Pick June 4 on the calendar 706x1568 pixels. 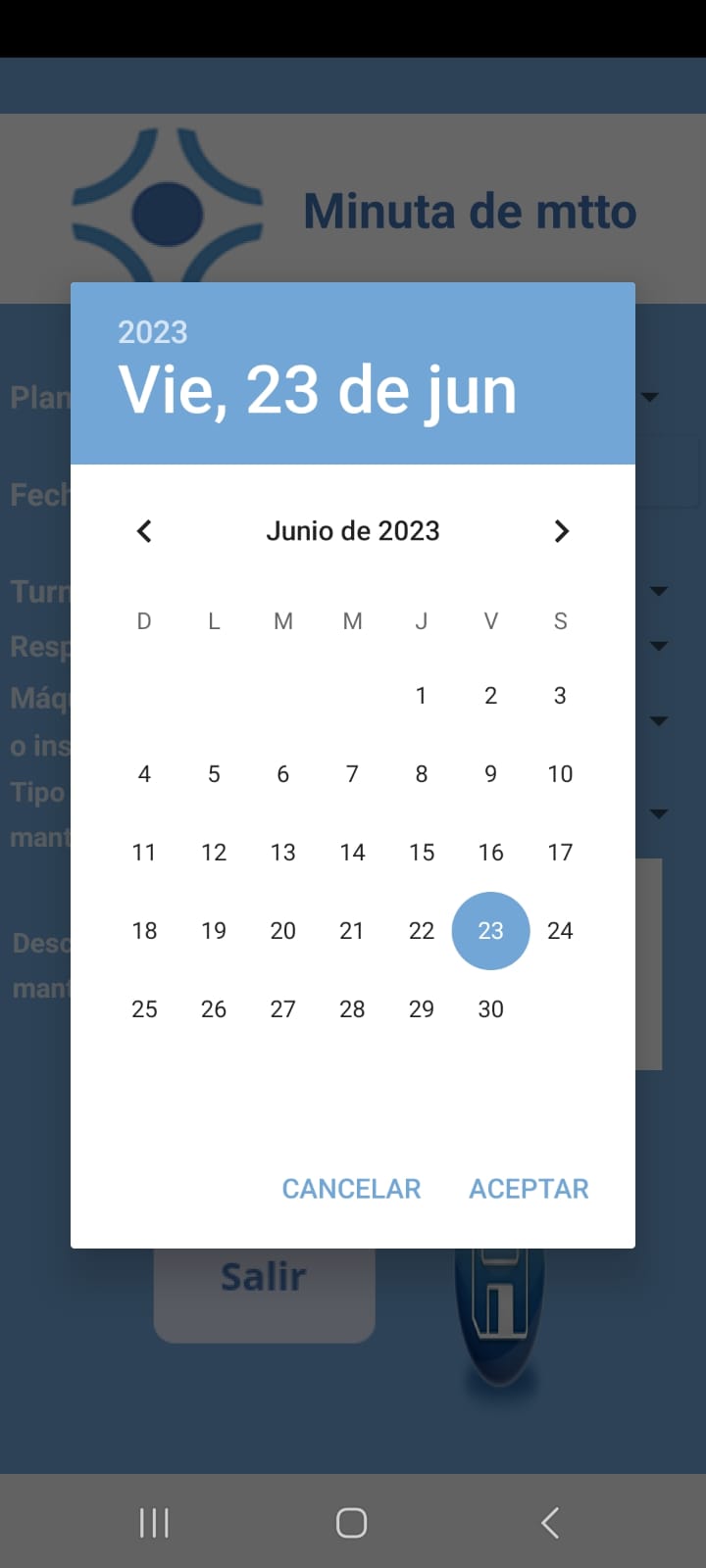pyautogui.click(x=144, y=774)
